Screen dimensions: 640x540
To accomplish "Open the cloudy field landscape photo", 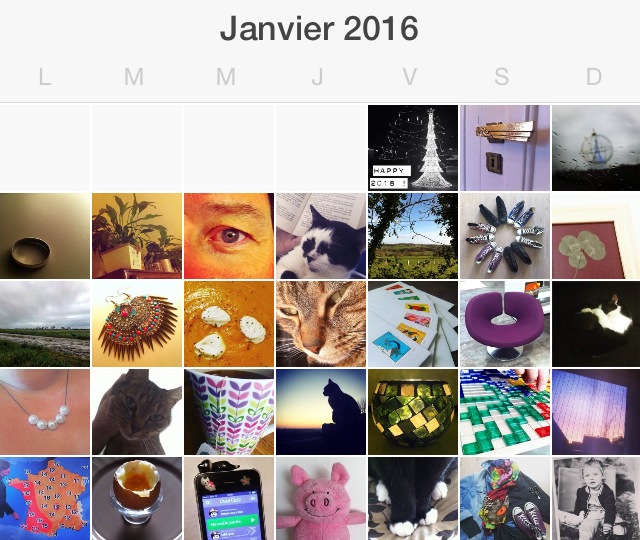I will pos(45,323).
